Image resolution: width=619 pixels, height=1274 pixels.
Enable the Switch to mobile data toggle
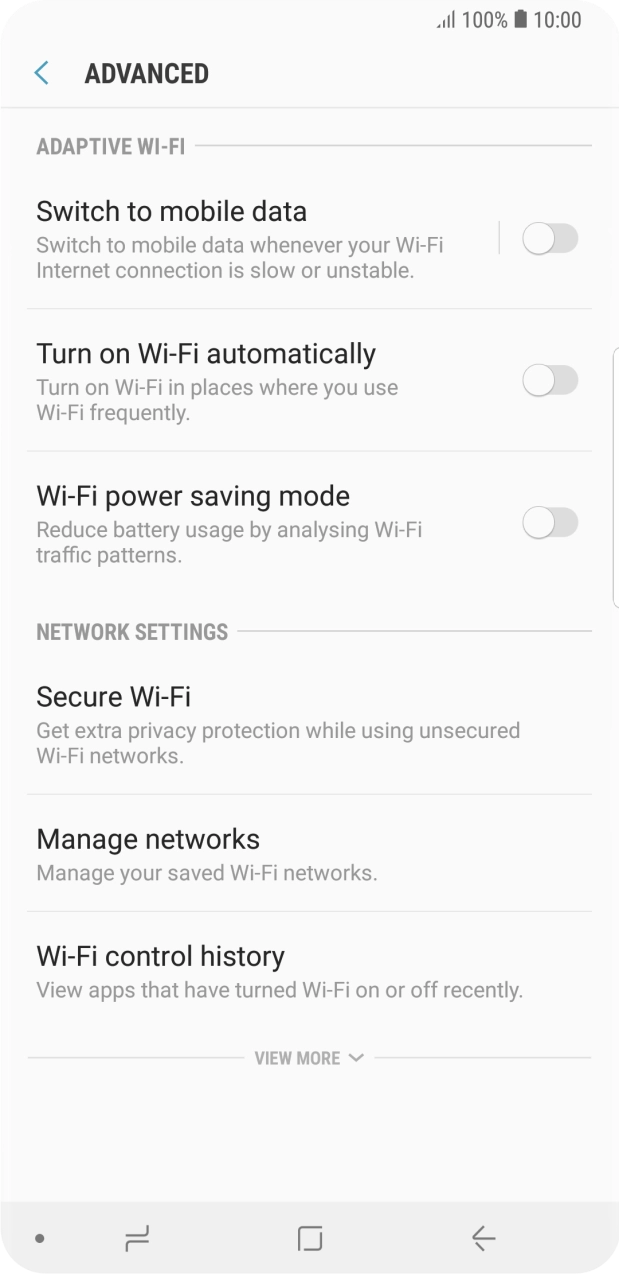(550, 239)
